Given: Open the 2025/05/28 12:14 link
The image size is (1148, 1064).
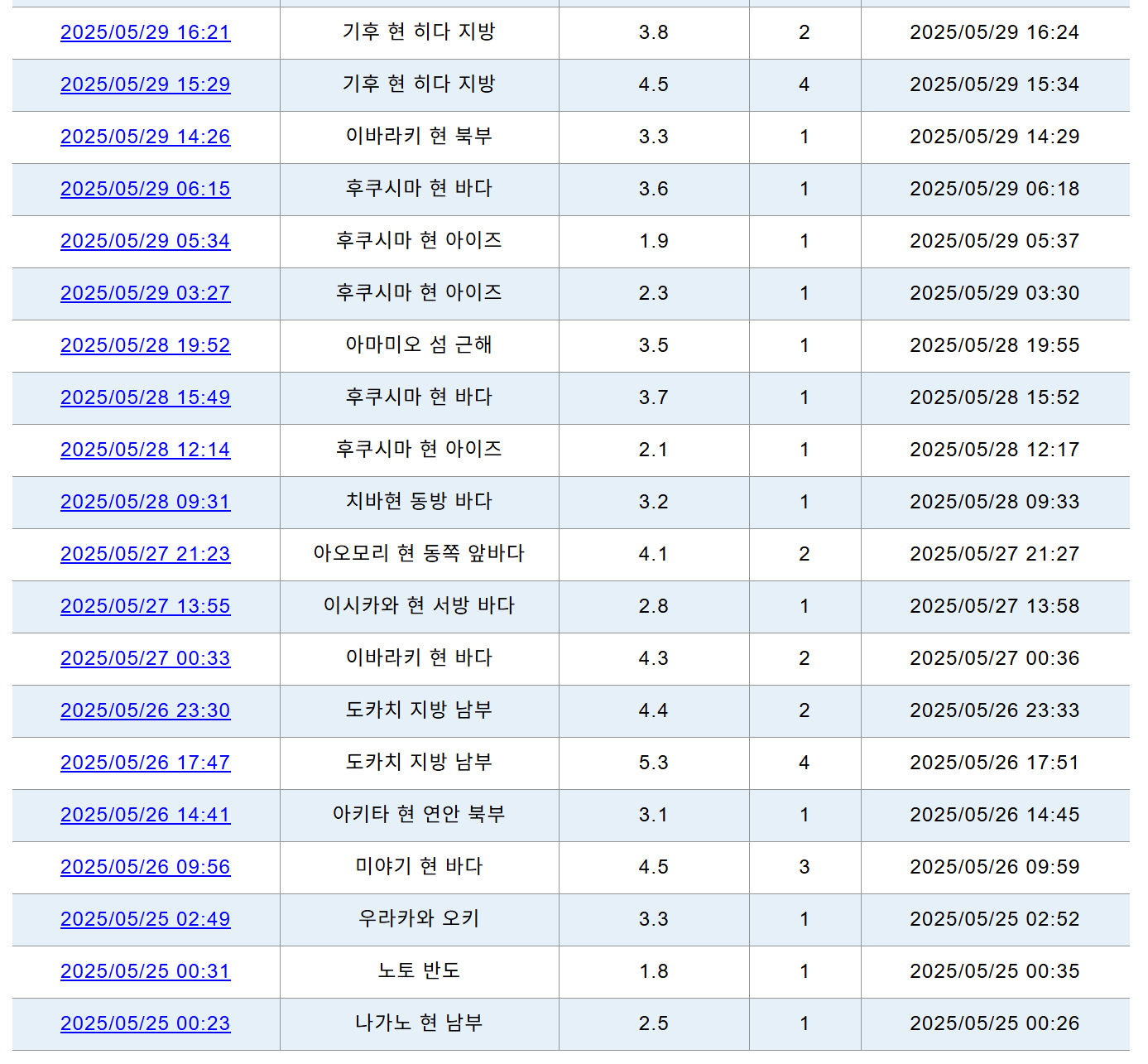Looking at the screenshot, I should pos(145,450).
